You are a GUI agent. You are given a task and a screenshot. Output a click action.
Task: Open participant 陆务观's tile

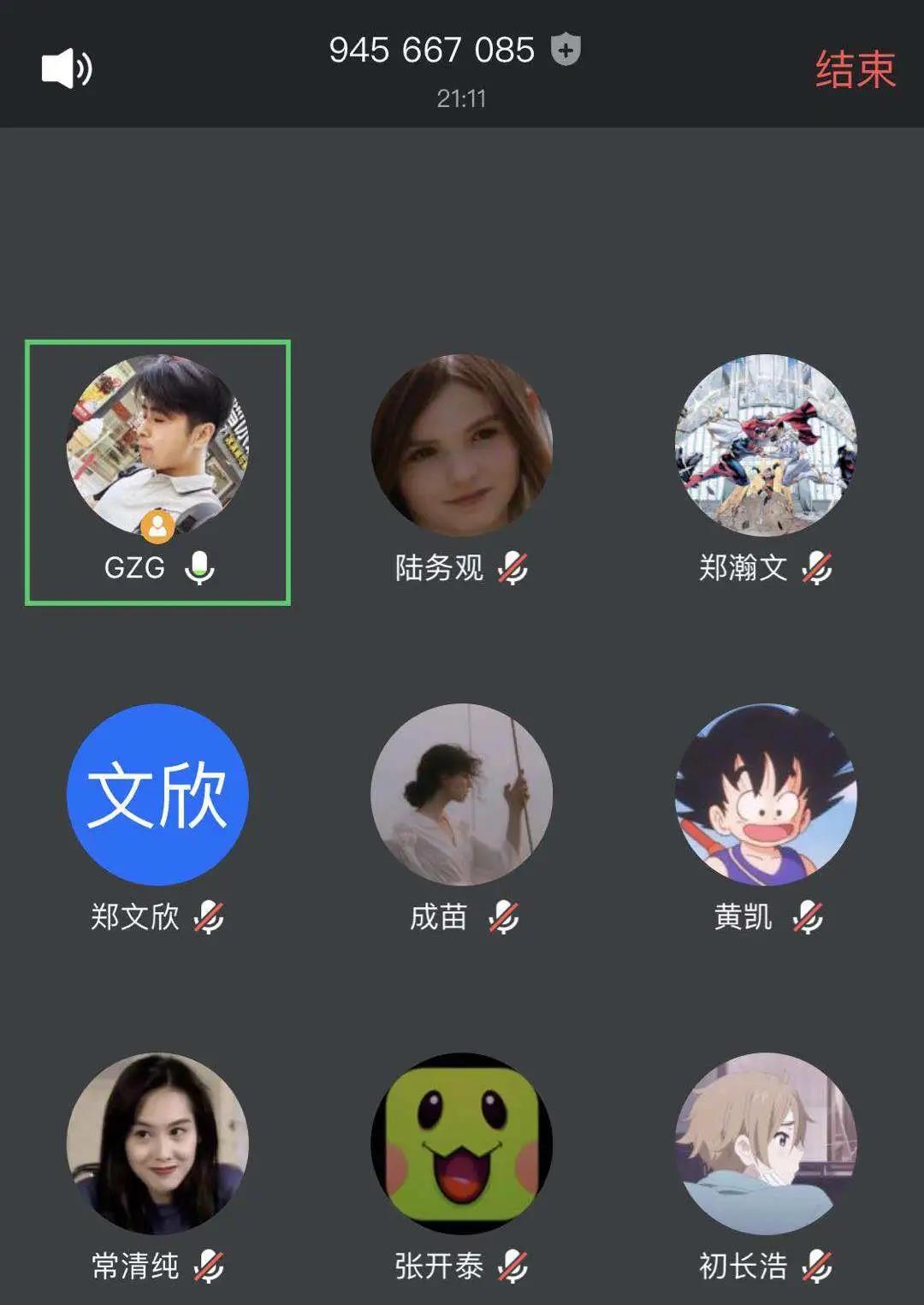tap(461, 446)
